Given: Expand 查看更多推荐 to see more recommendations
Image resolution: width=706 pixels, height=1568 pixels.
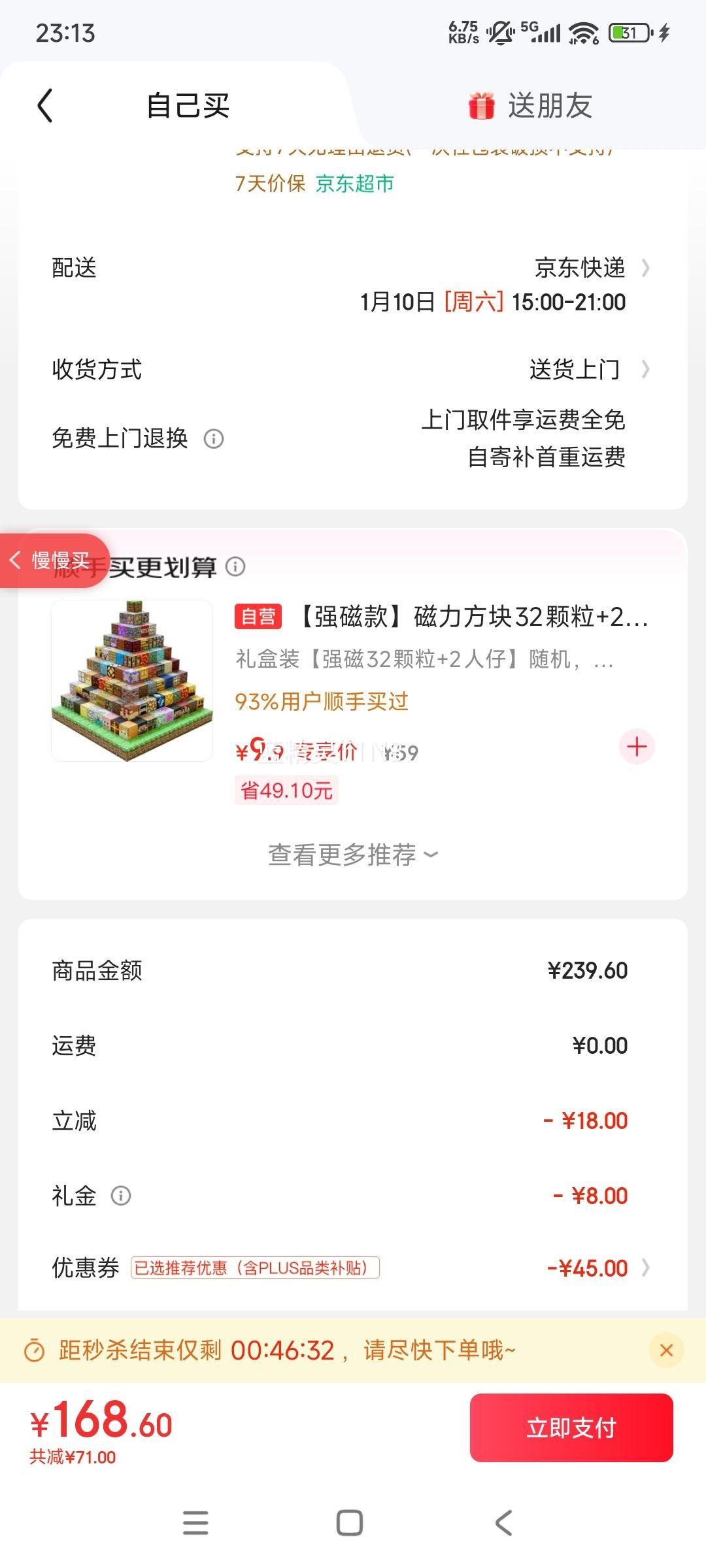Looking at the screenshot, I should [353, 853].
